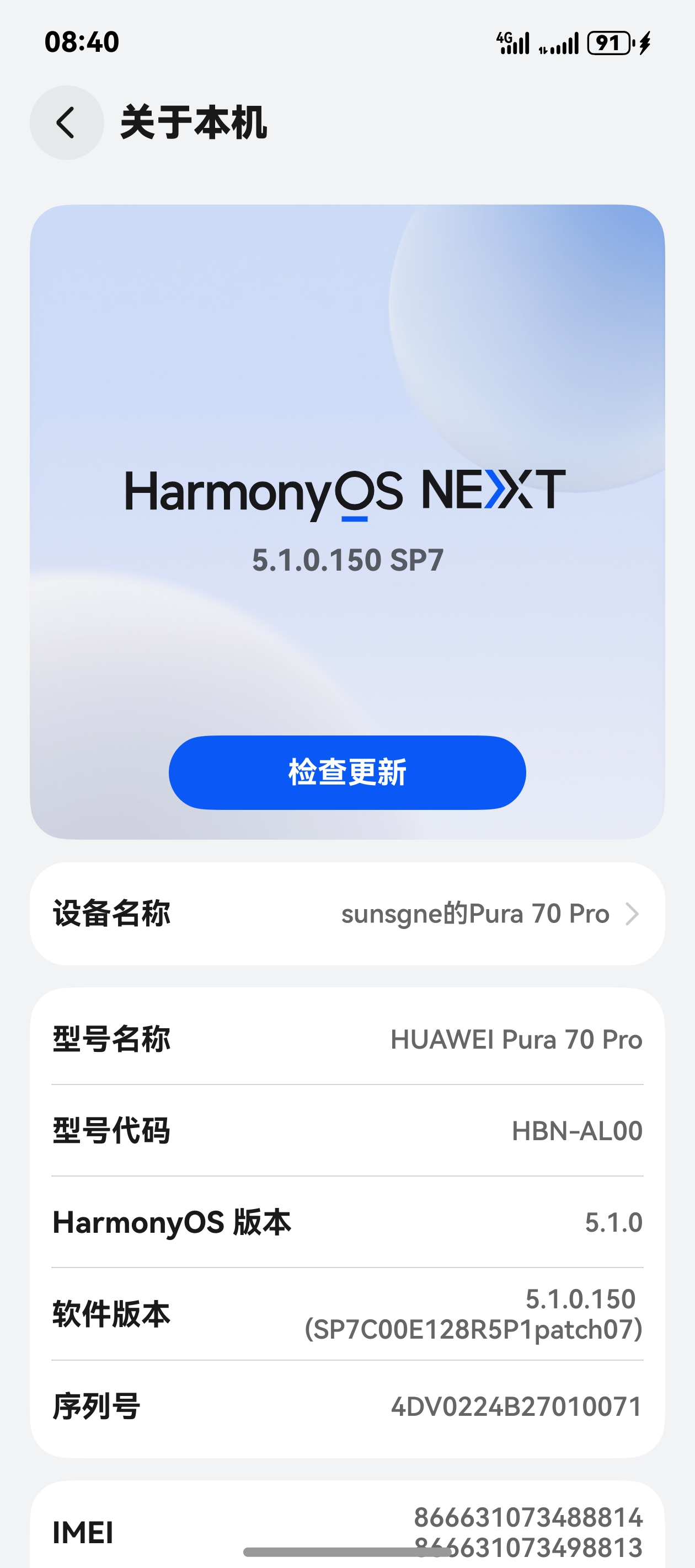Open the 设备名称 editing page

click(346, 914)
